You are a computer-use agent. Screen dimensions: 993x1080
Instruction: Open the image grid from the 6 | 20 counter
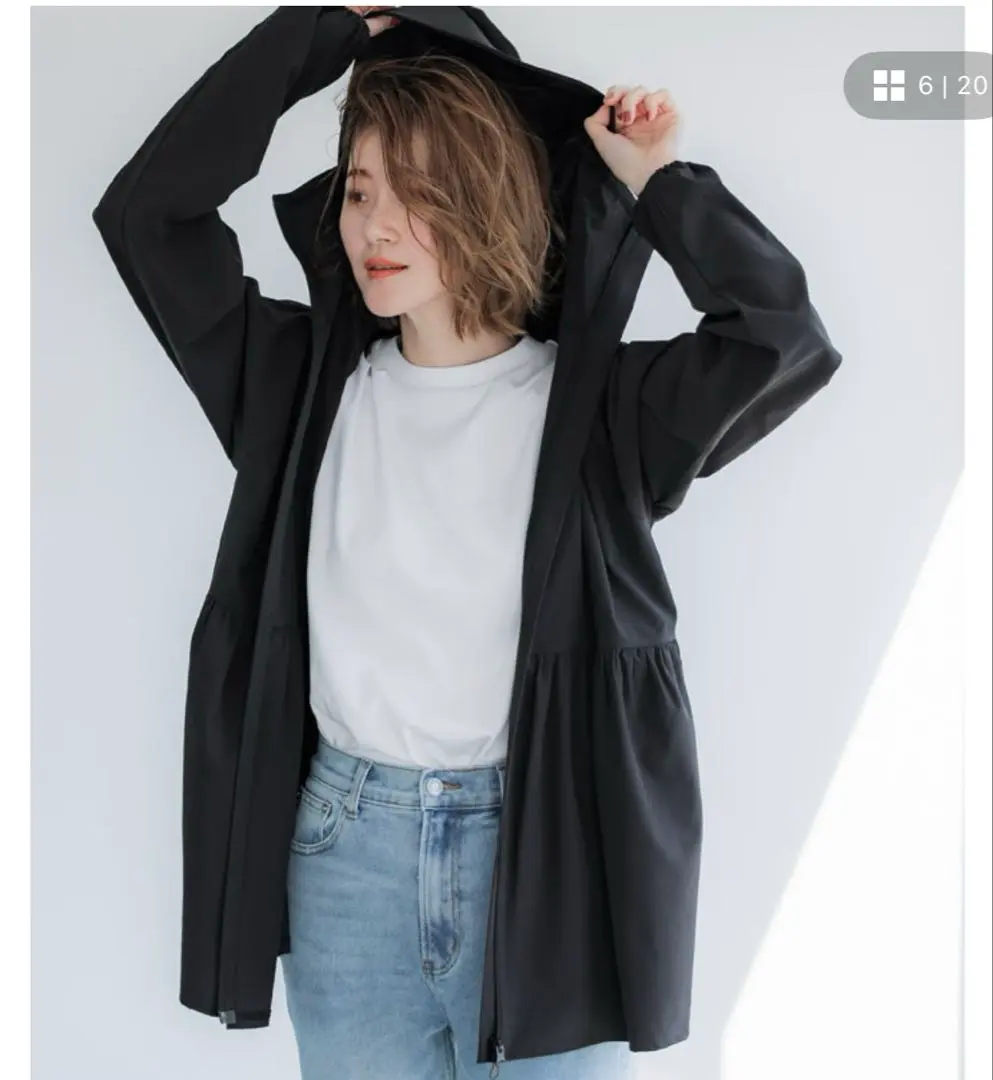(889, 86)
